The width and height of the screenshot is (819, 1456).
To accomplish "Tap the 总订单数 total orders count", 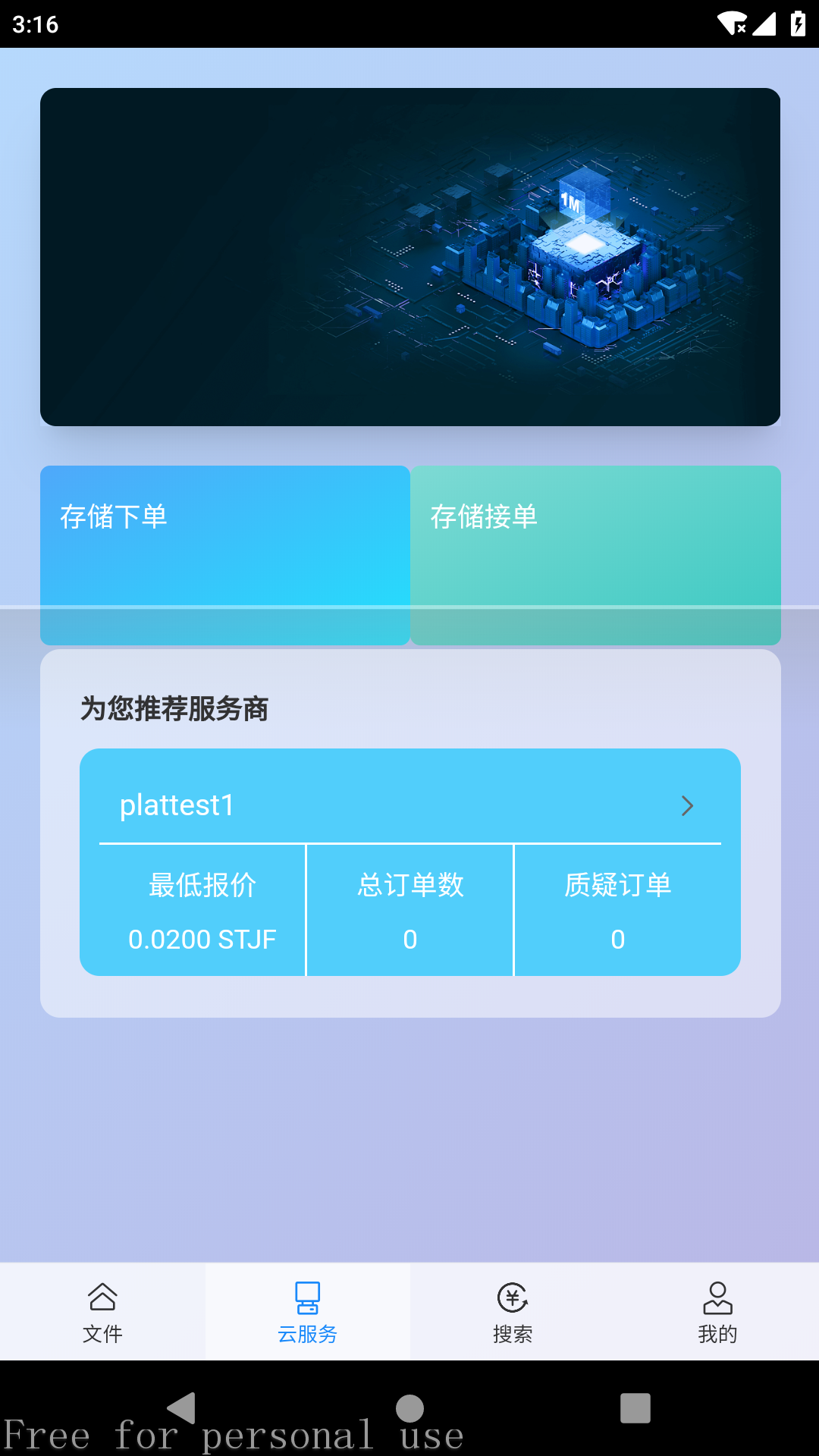I will tap(409, 939).
